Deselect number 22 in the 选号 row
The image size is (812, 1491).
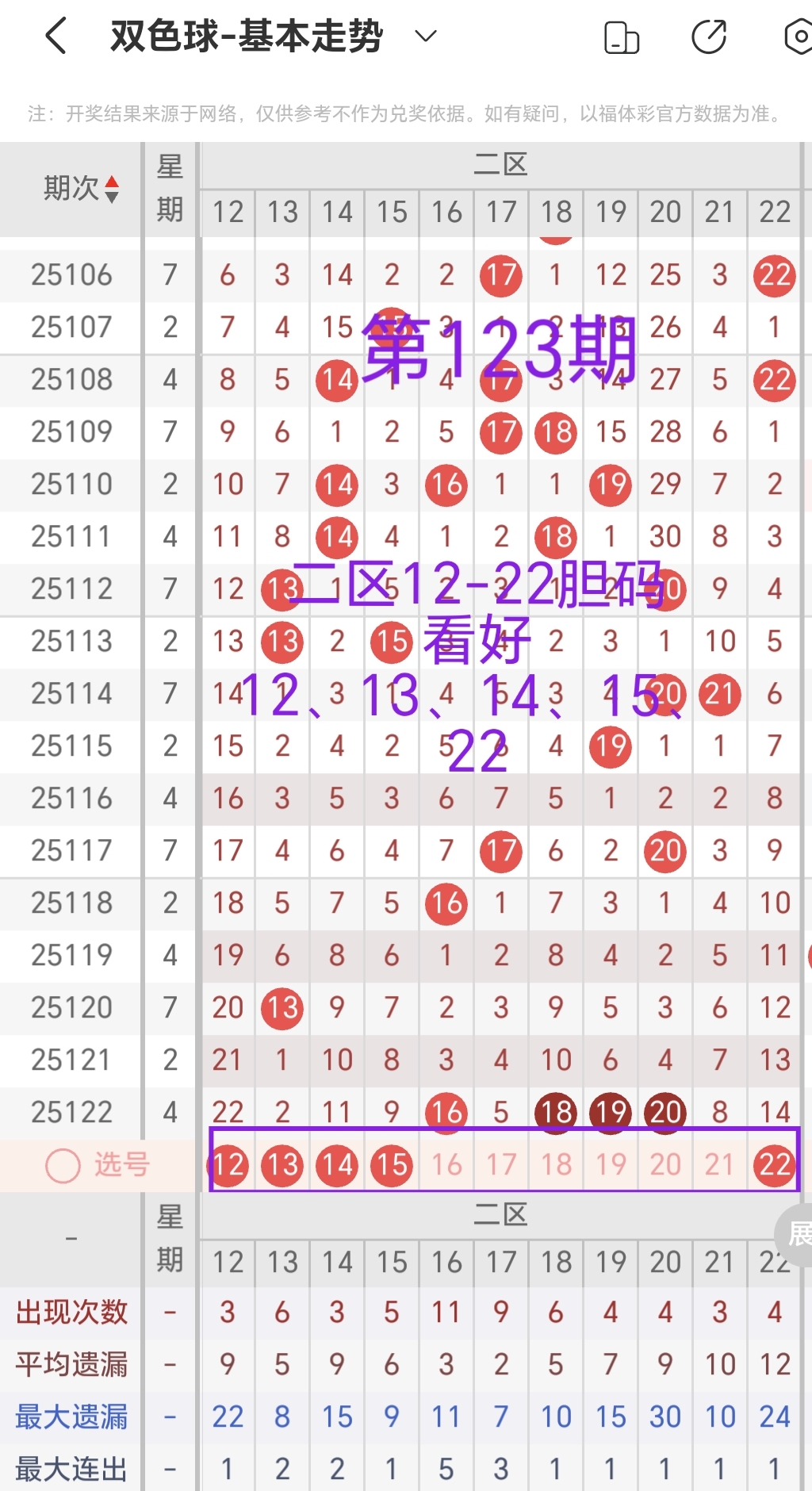tap(773, 1164)
